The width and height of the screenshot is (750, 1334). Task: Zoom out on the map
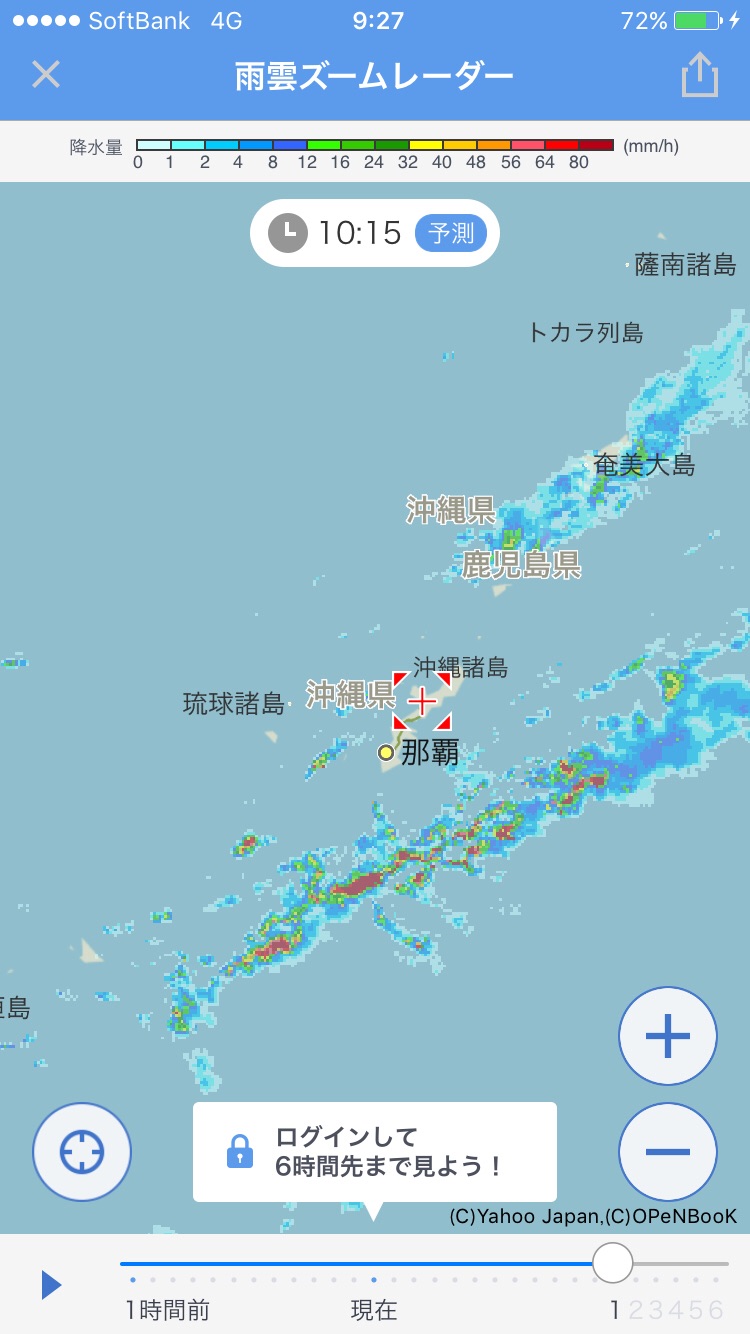668,1152
